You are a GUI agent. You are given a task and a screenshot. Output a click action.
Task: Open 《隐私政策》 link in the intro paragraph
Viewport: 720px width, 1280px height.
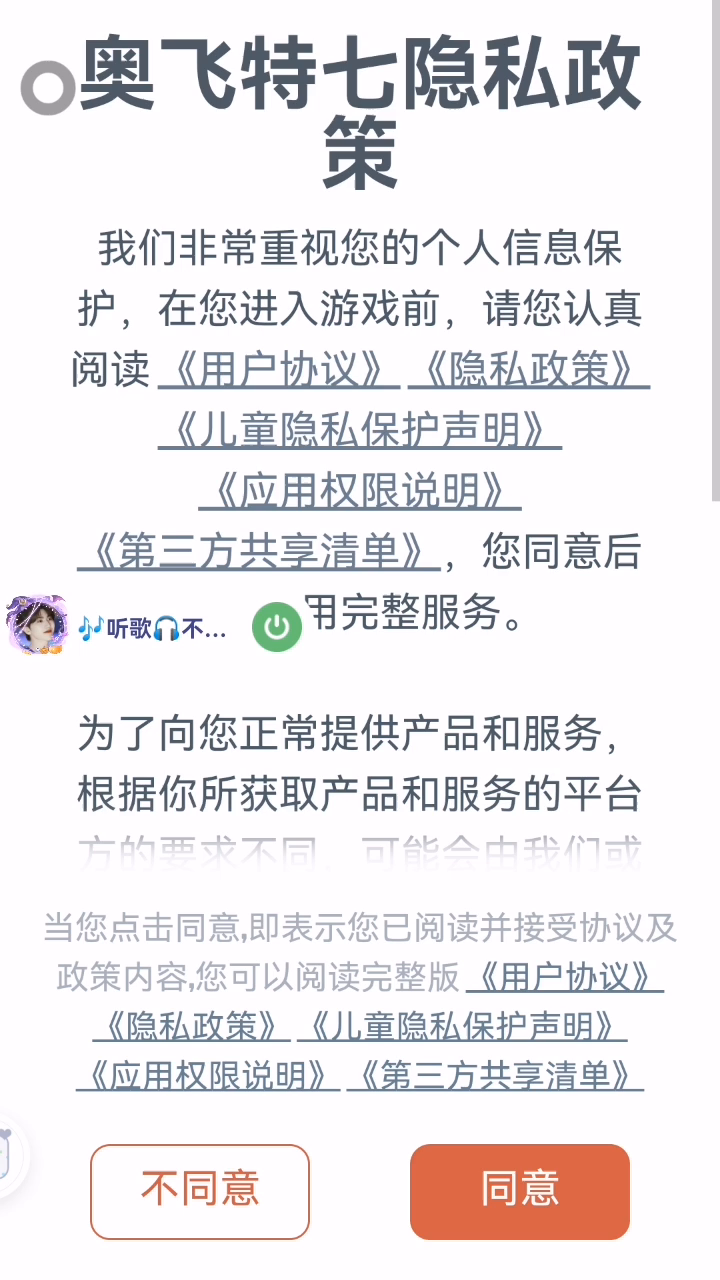[529, 370]
